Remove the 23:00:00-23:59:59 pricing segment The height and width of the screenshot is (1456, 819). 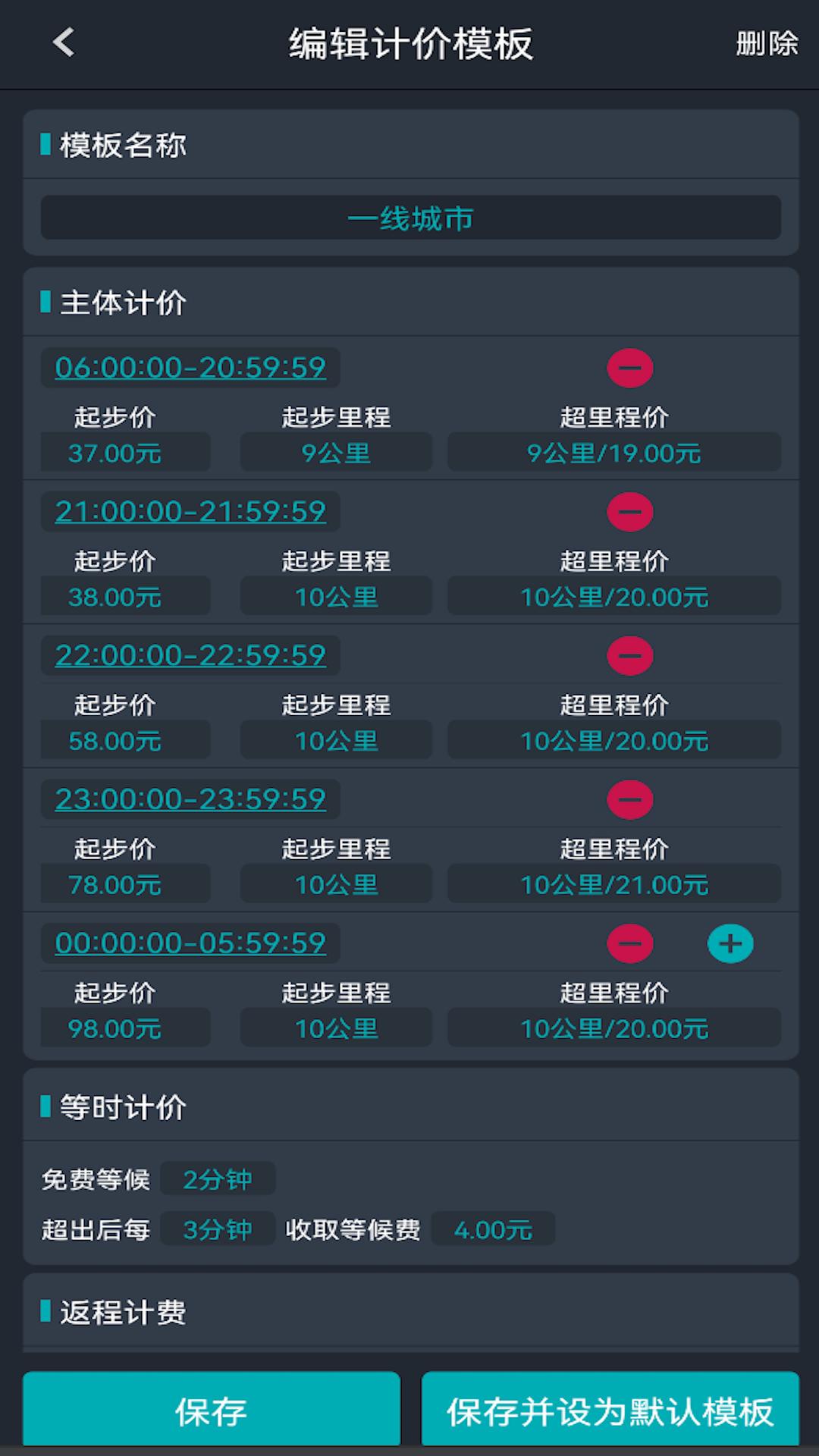(x=629, y=799)
